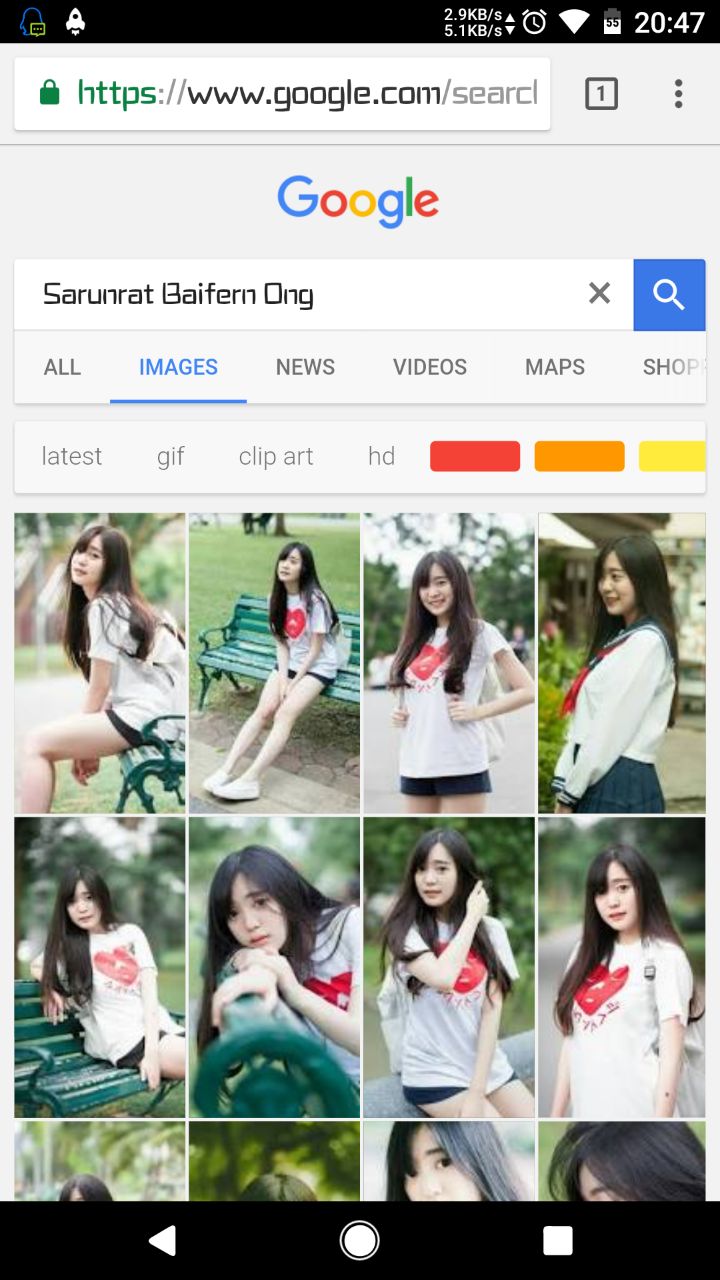This screenshot has width=720, height=1280.
Task: Filter images by red color
Action: pos(475,456)
